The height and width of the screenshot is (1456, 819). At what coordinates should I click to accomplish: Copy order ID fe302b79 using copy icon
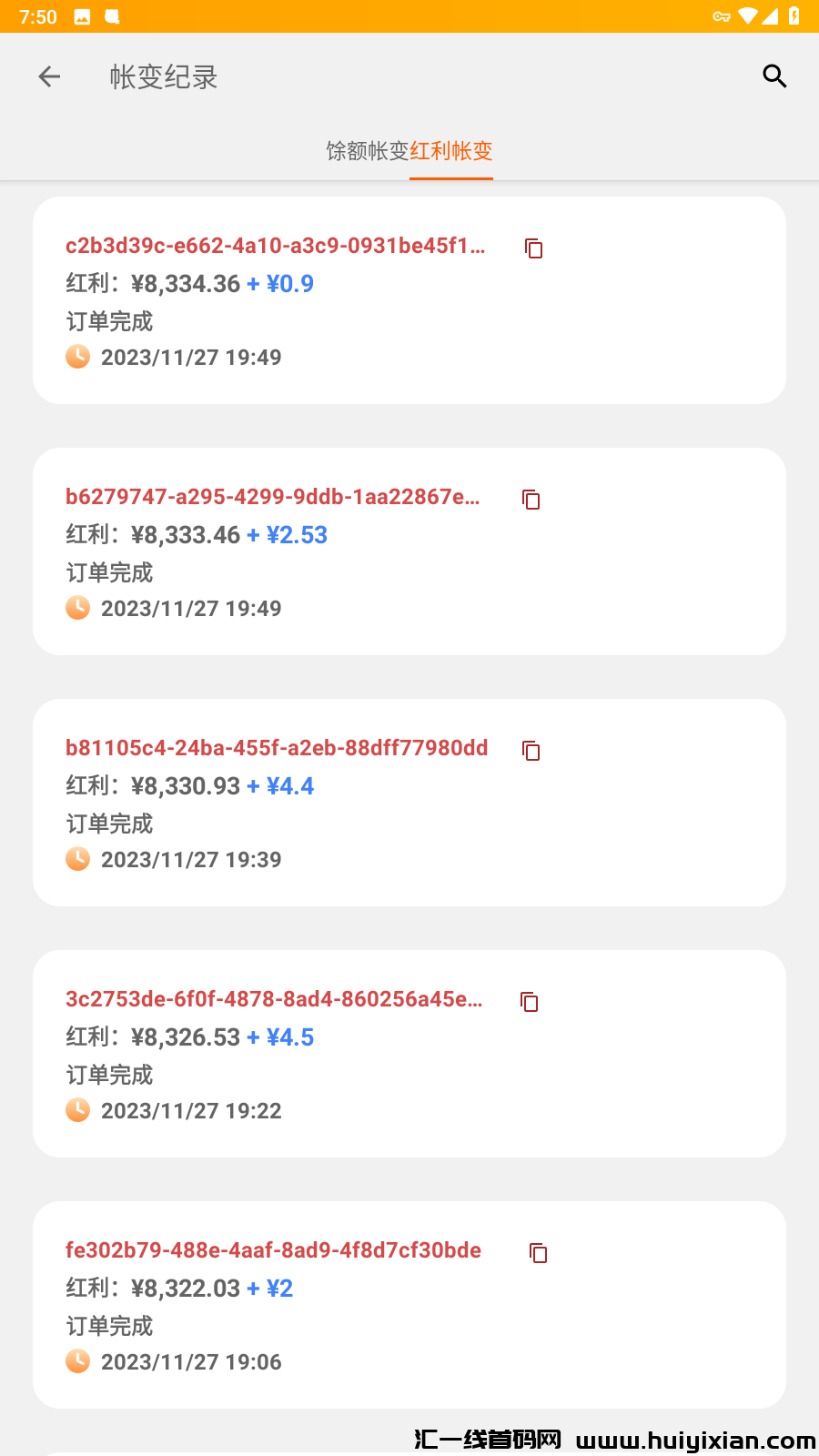click(x=538, y=1252)
